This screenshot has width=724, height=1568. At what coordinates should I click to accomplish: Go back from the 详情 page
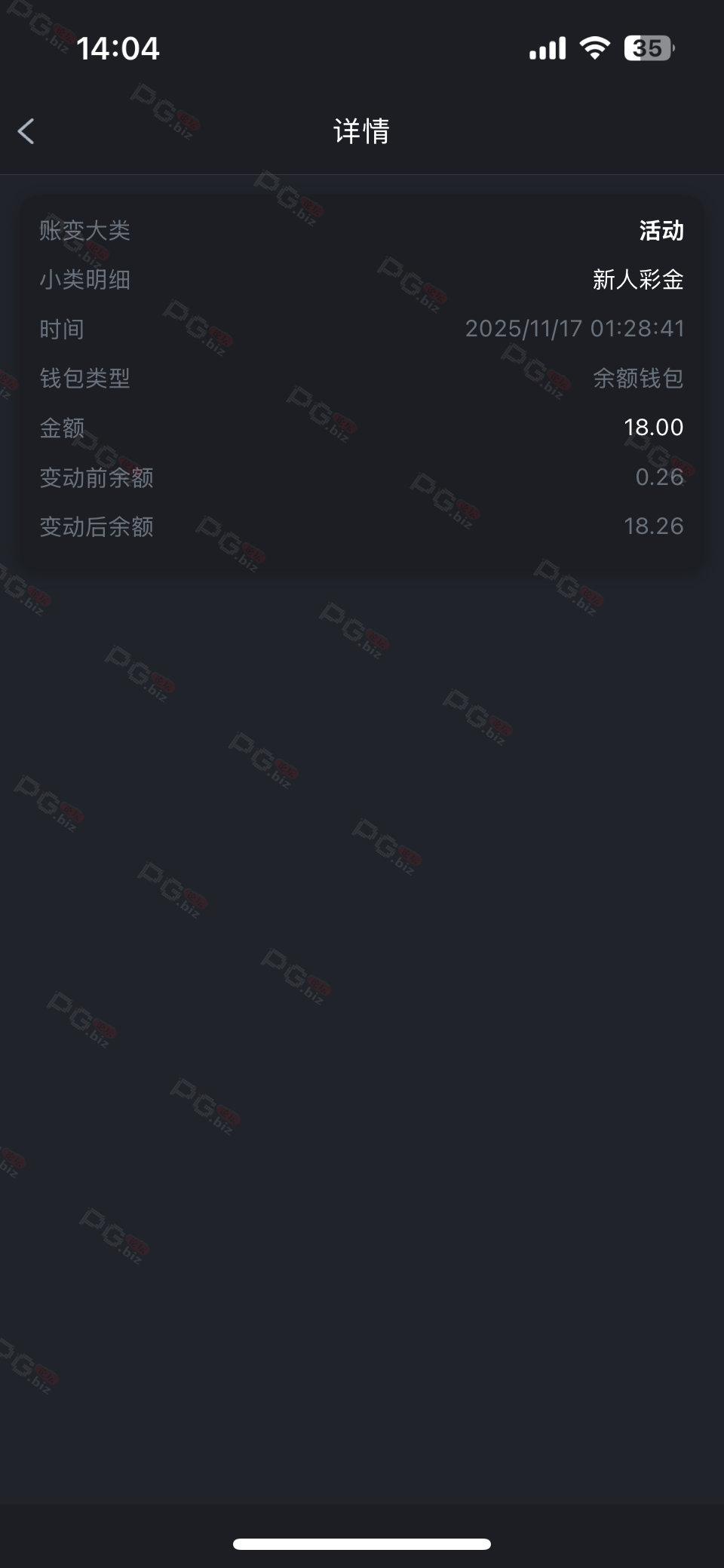point(26,131)
